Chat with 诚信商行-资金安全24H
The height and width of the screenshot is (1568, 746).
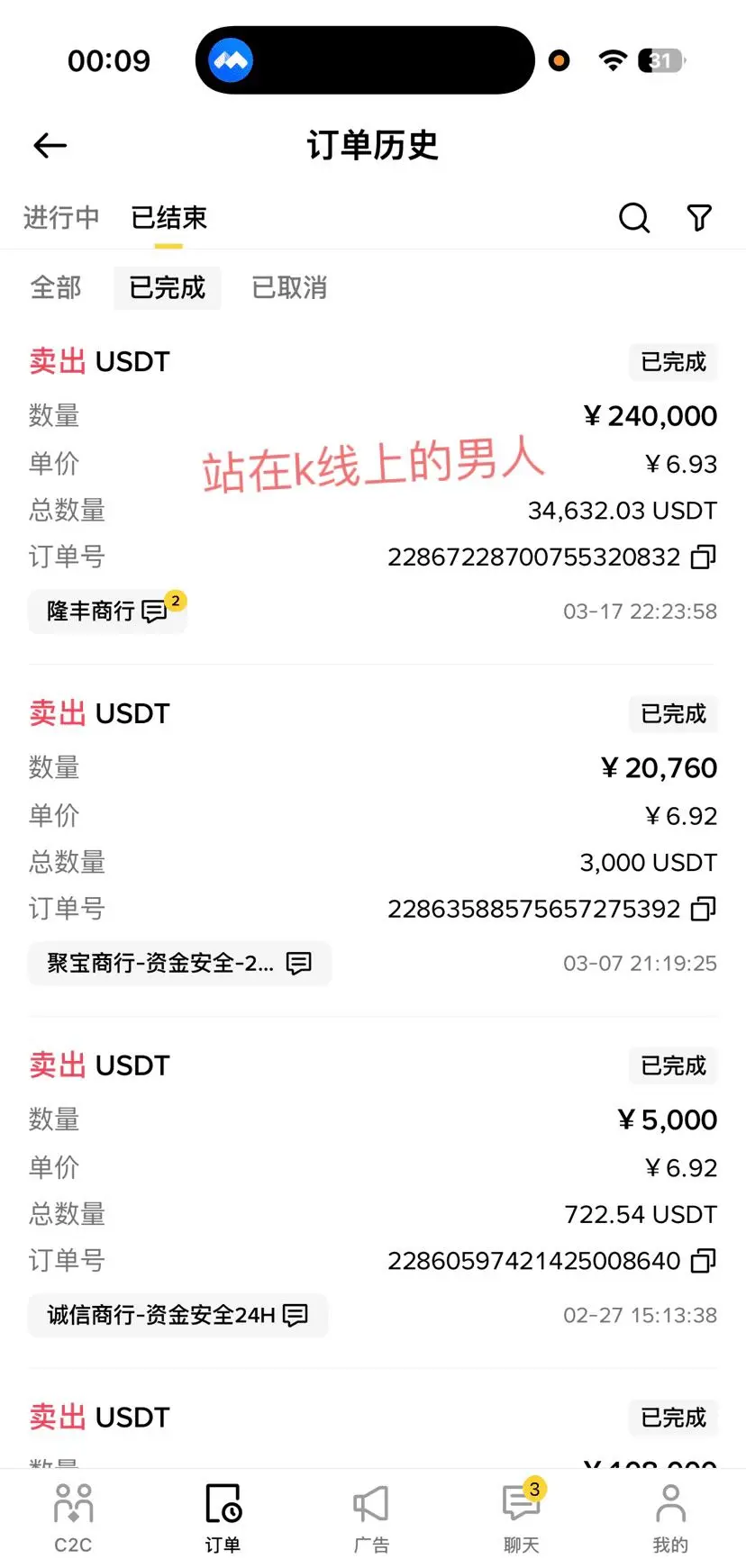[x=177, y=1316]
